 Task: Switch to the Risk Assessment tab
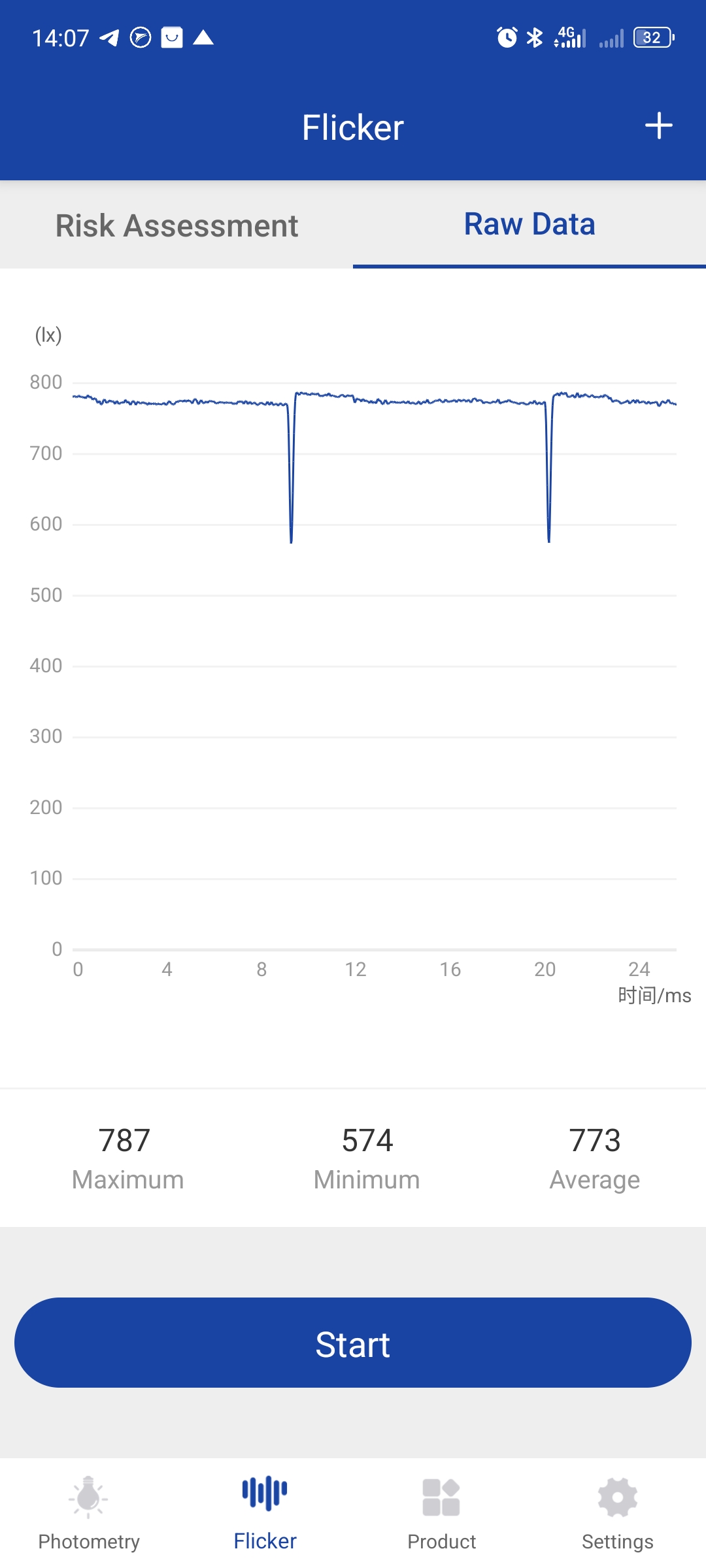pos(176,225)
